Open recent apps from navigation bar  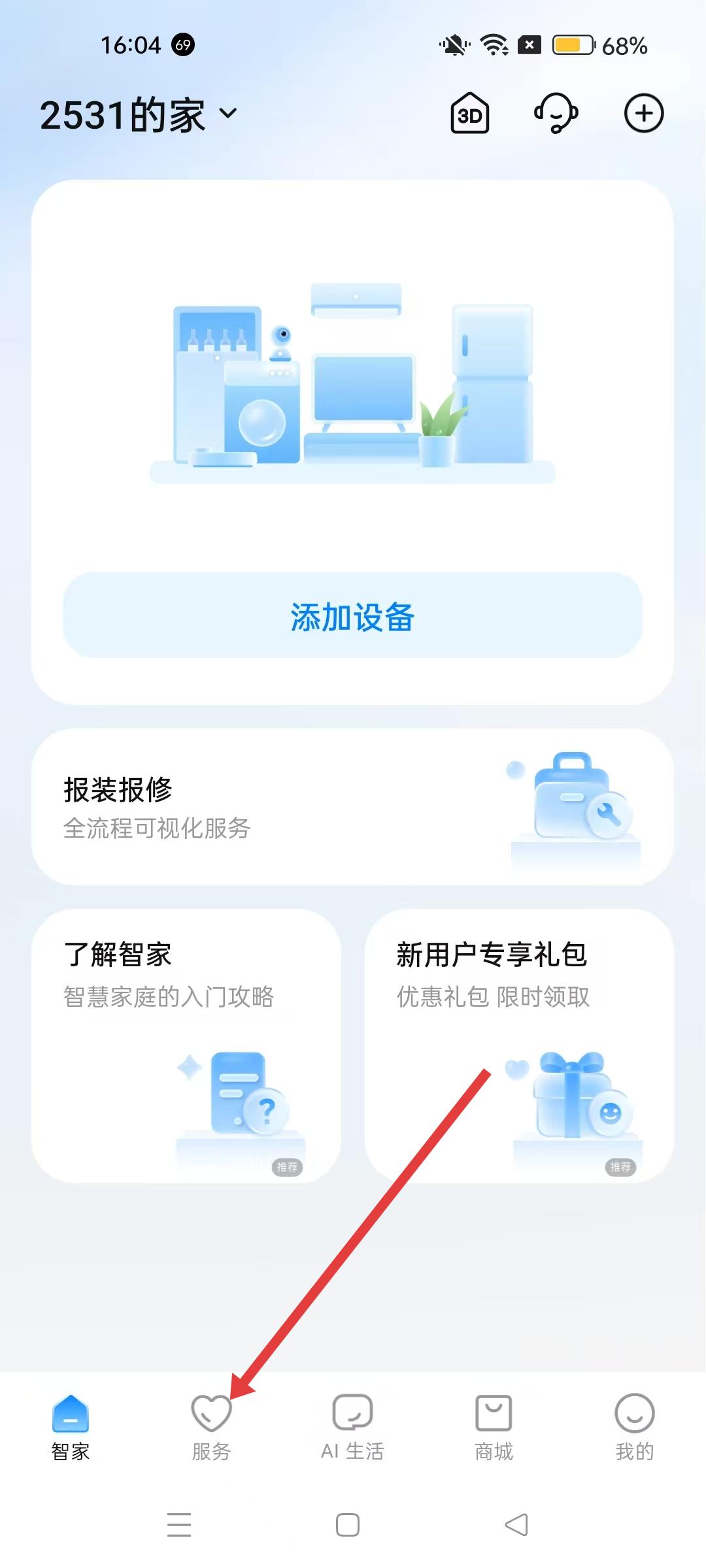coord(179,1525)
